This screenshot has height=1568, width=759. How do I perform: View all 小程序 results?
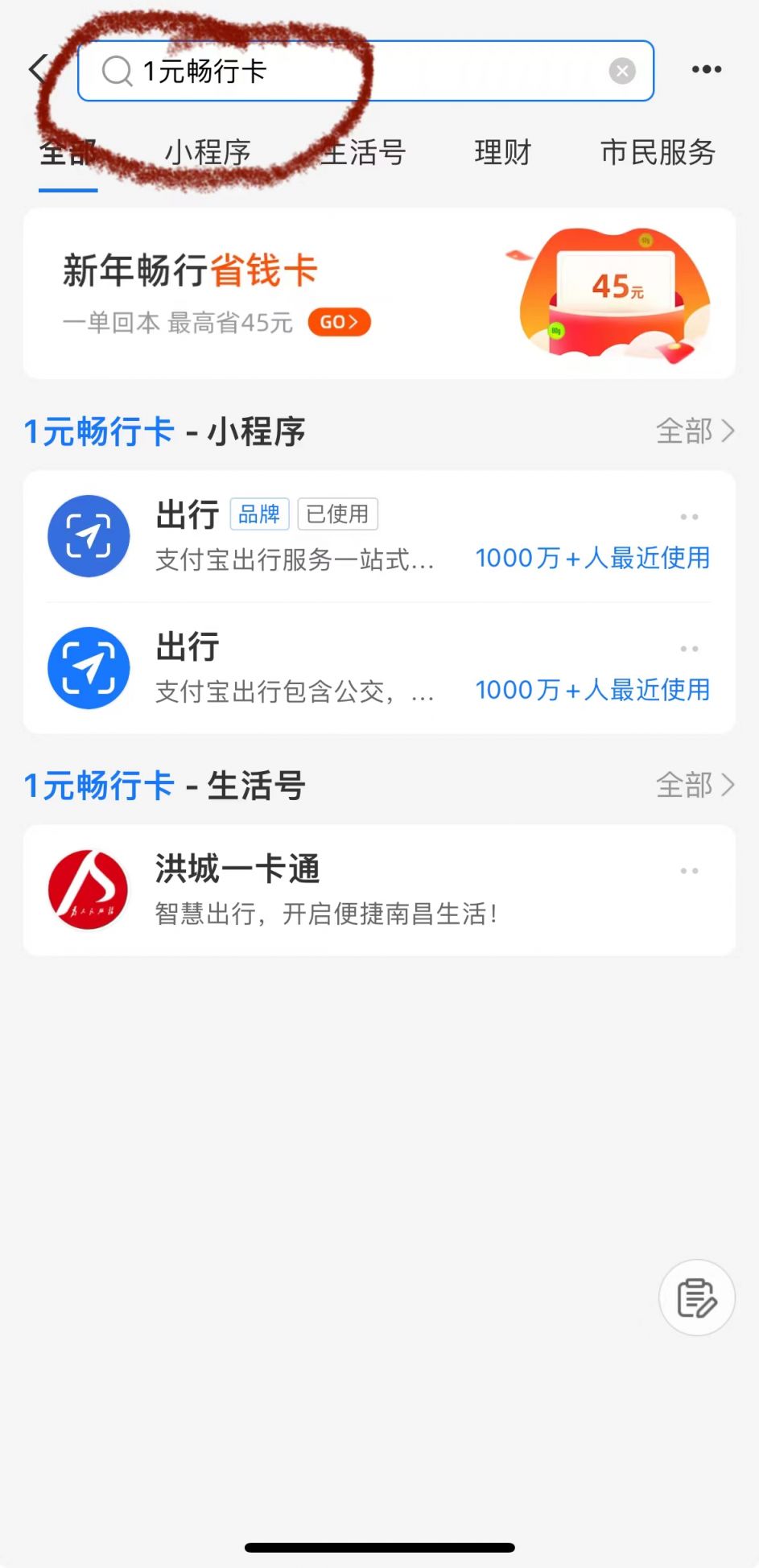tap(695, 431)
